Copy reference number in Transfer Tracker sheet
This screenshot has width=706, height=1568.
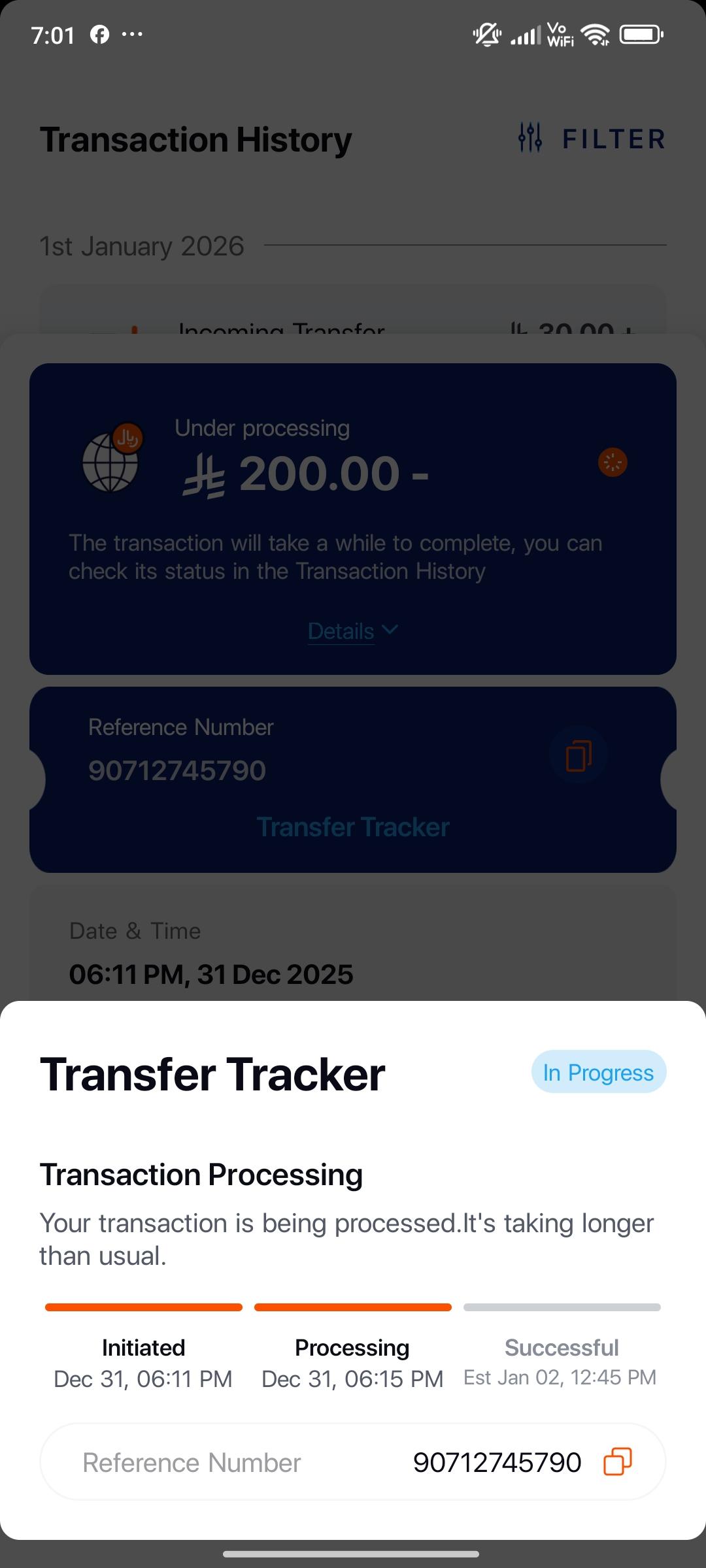point(617,1462)
